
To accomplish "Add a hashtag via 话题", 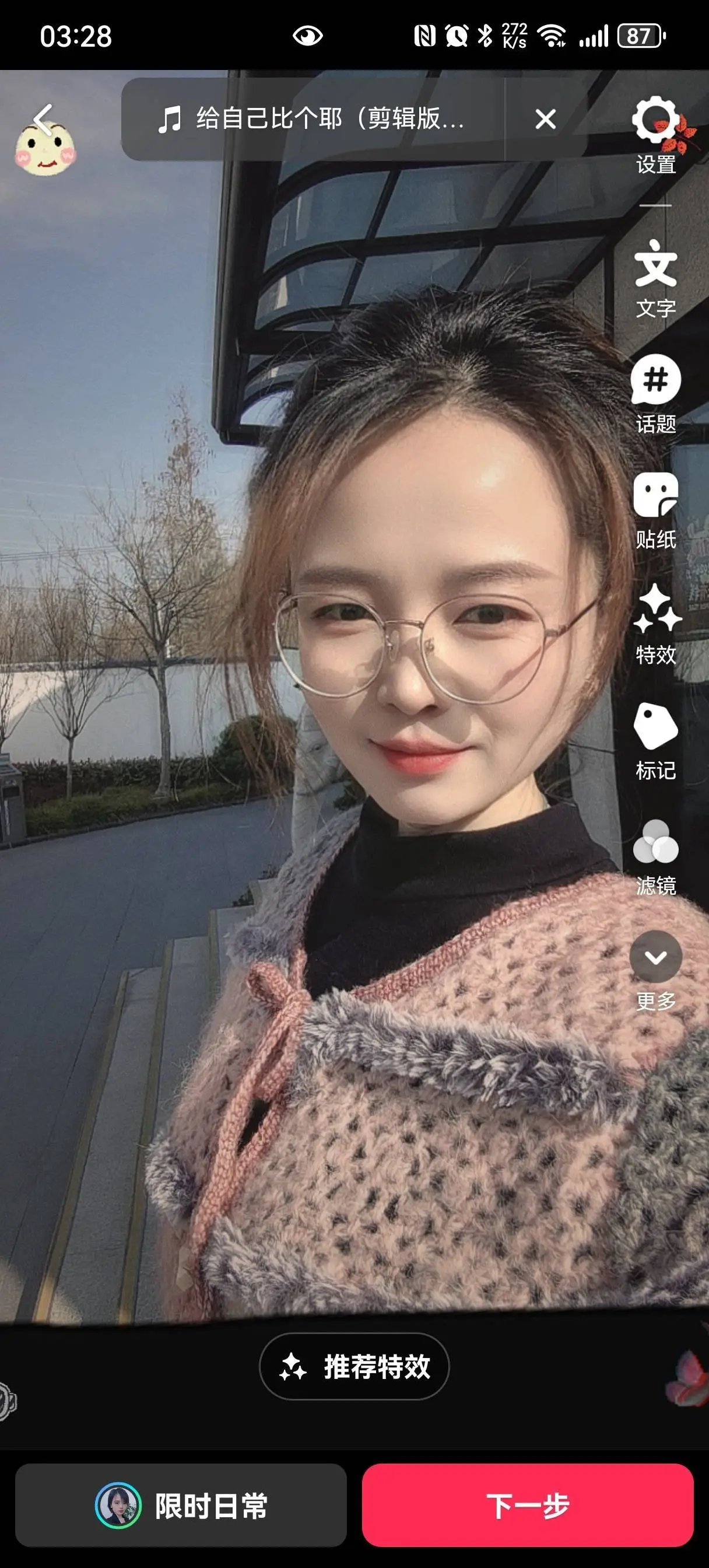I will [655, 394].
